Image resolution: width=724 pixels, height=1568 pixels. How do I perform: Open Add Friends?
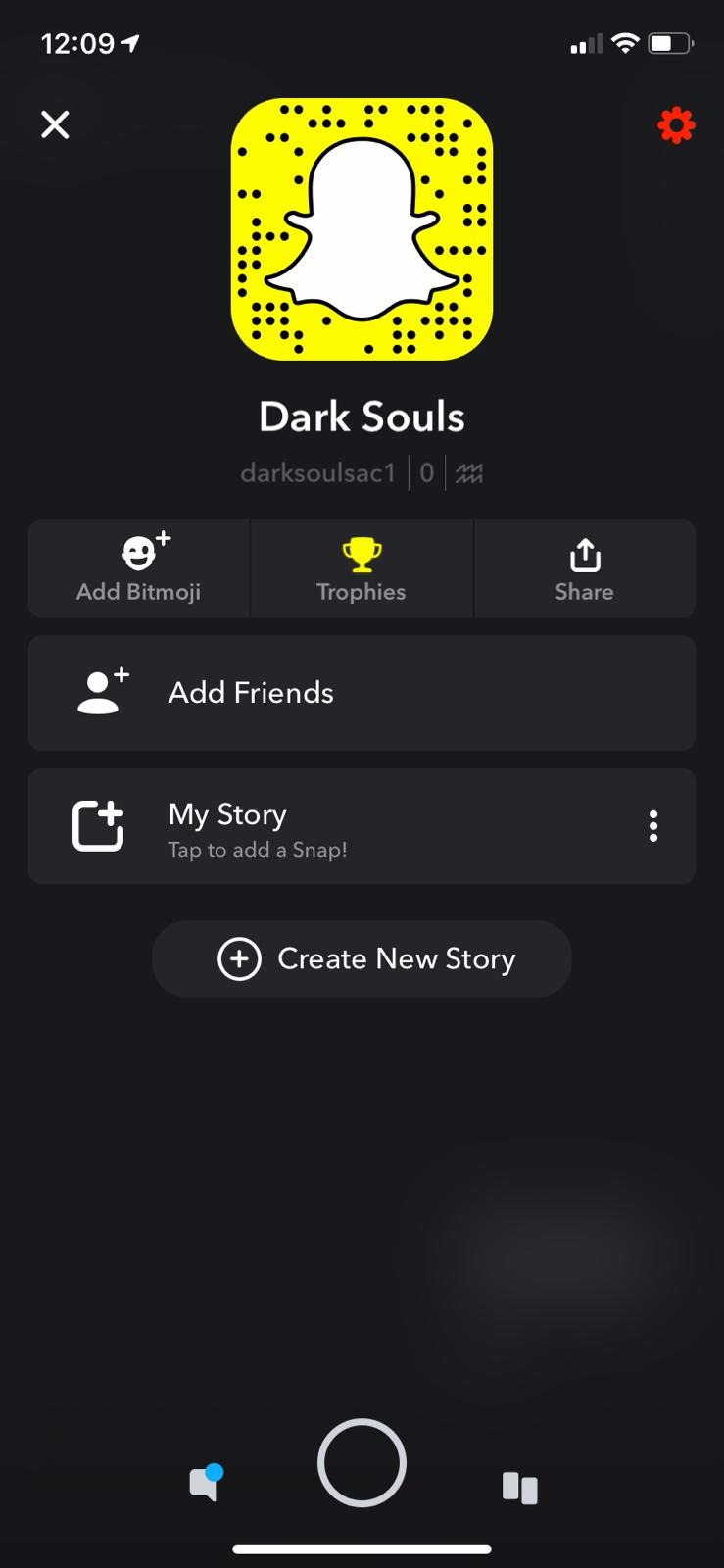[362, 693]
